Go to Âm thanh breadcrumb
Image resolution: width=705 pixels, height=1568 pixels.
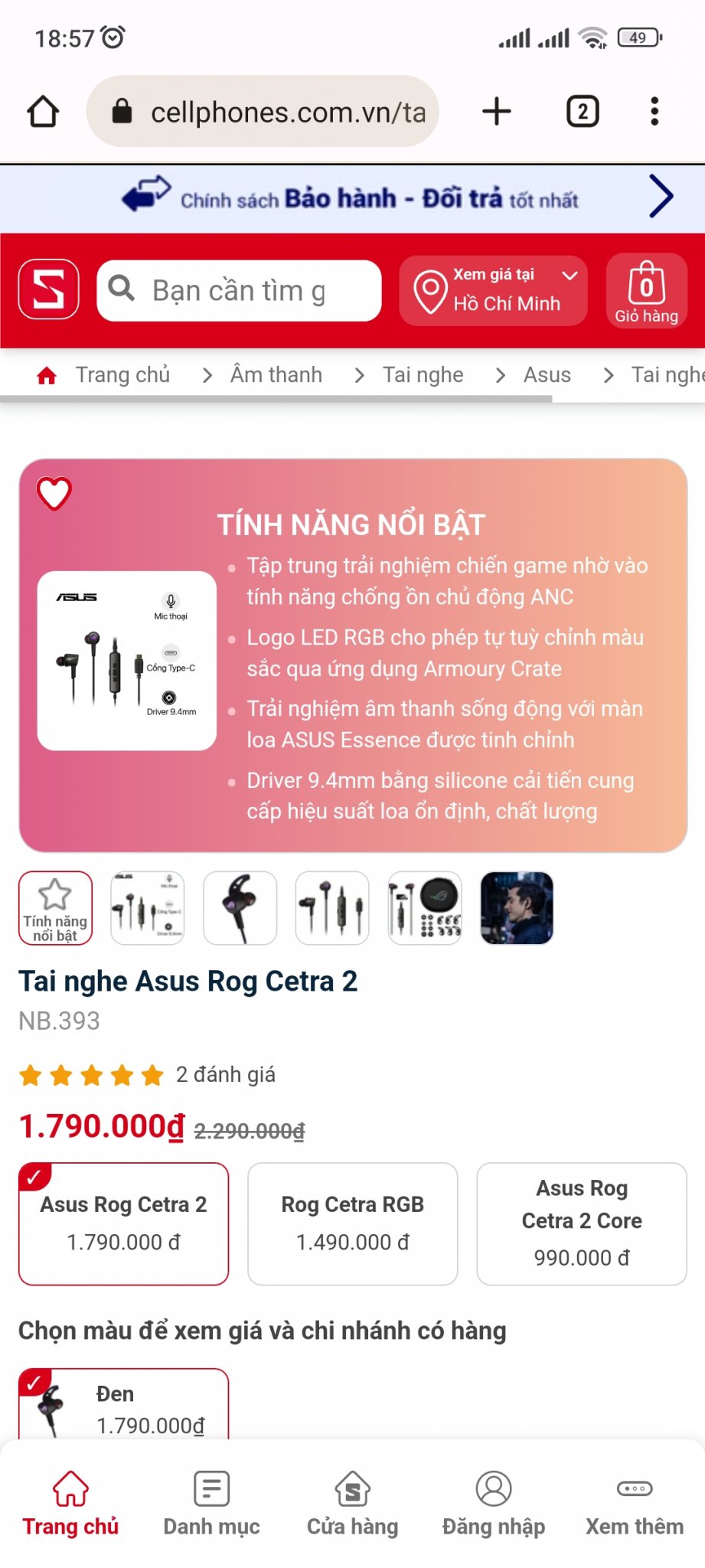pos(276,375)
